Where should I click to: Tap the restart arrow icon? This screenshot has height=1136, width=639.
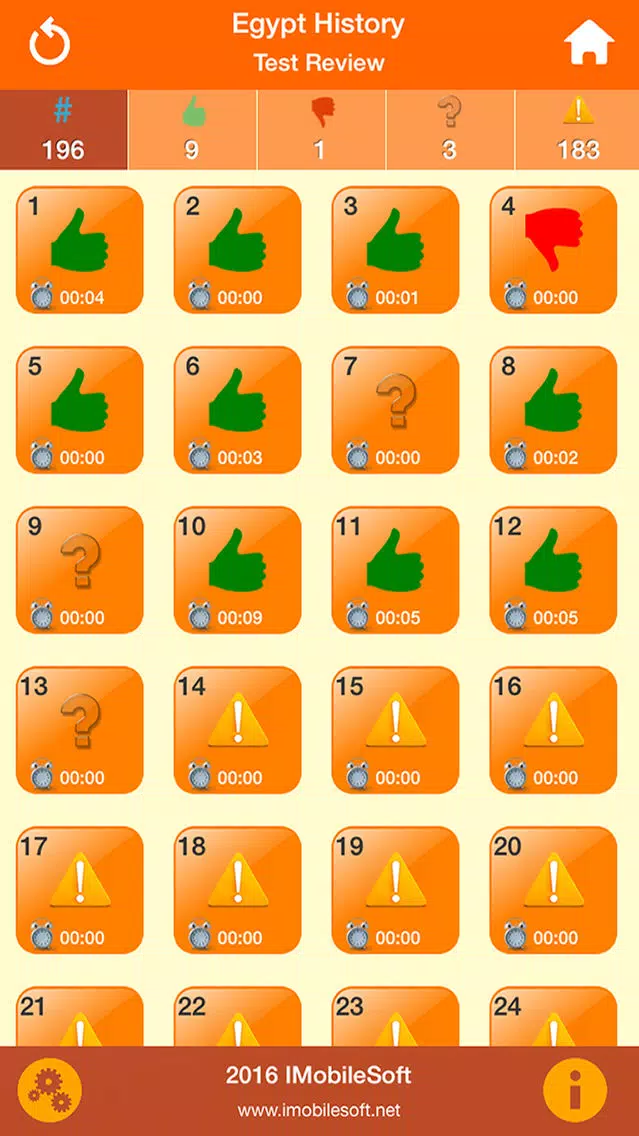tap(49, 43)
